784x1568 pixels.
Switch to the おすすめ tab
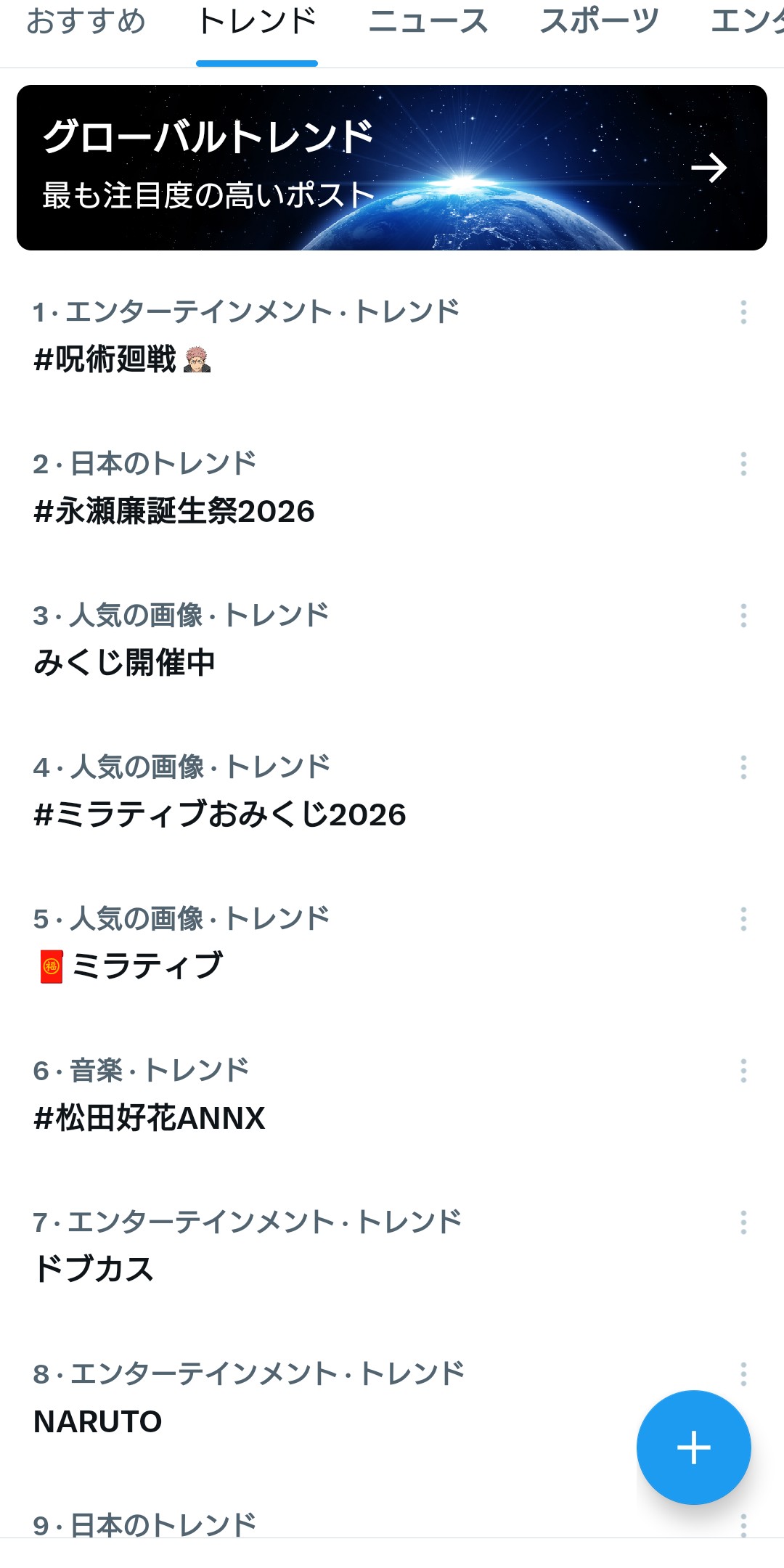[x=86, y=22]
